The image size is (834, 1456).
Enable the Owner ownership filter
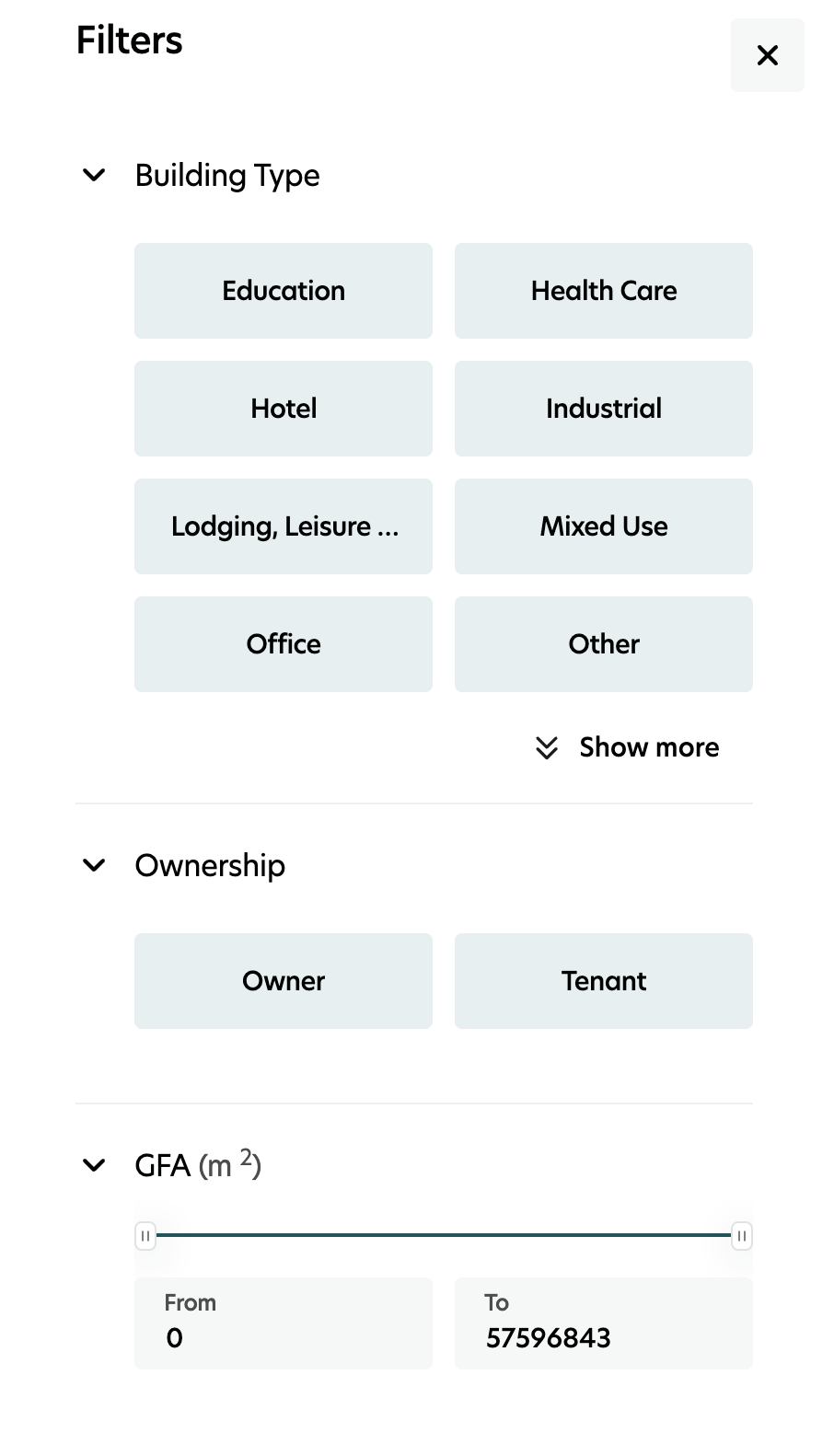(x=283, y=980)
